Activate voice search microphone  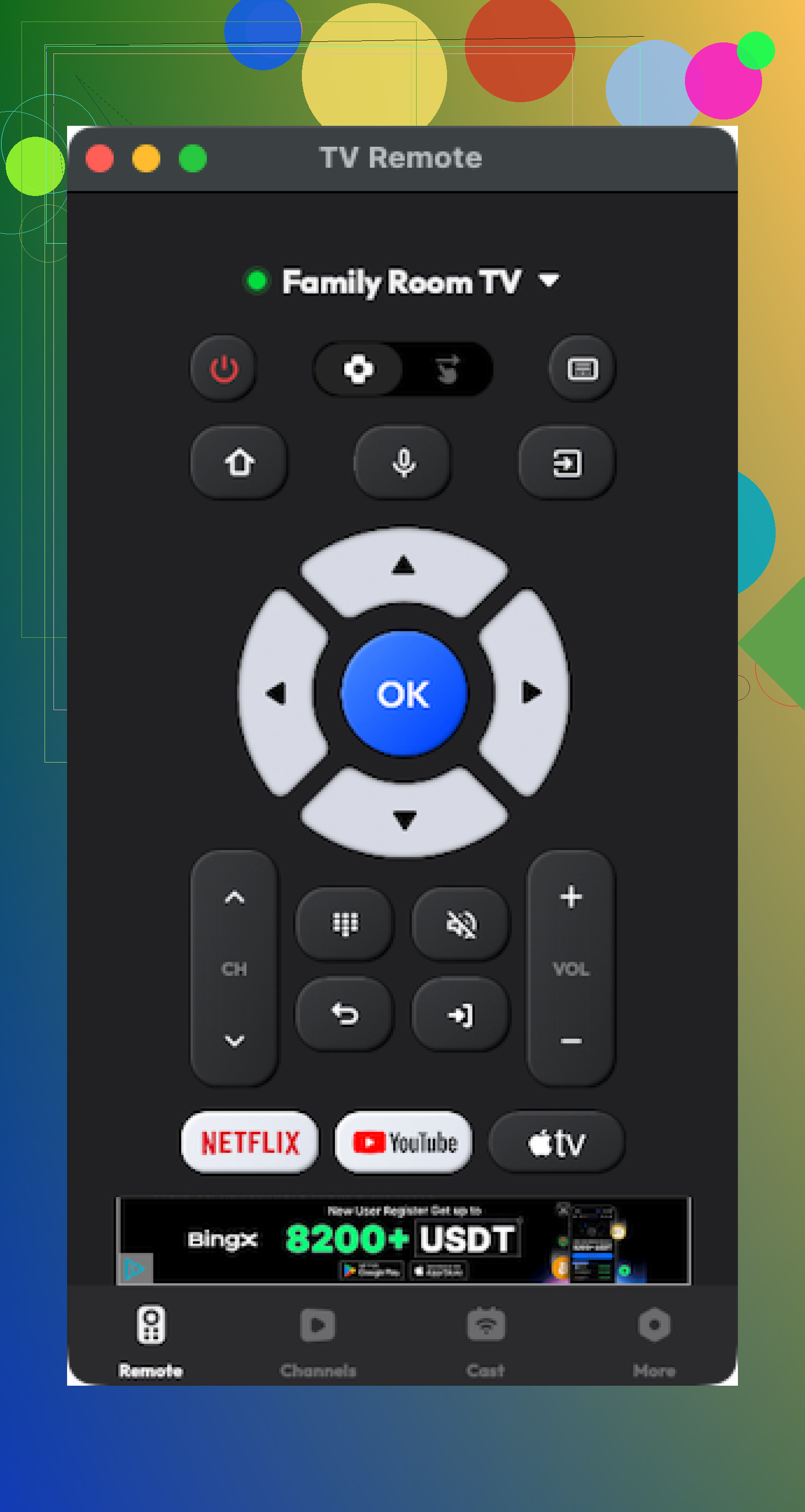point(404,463)
